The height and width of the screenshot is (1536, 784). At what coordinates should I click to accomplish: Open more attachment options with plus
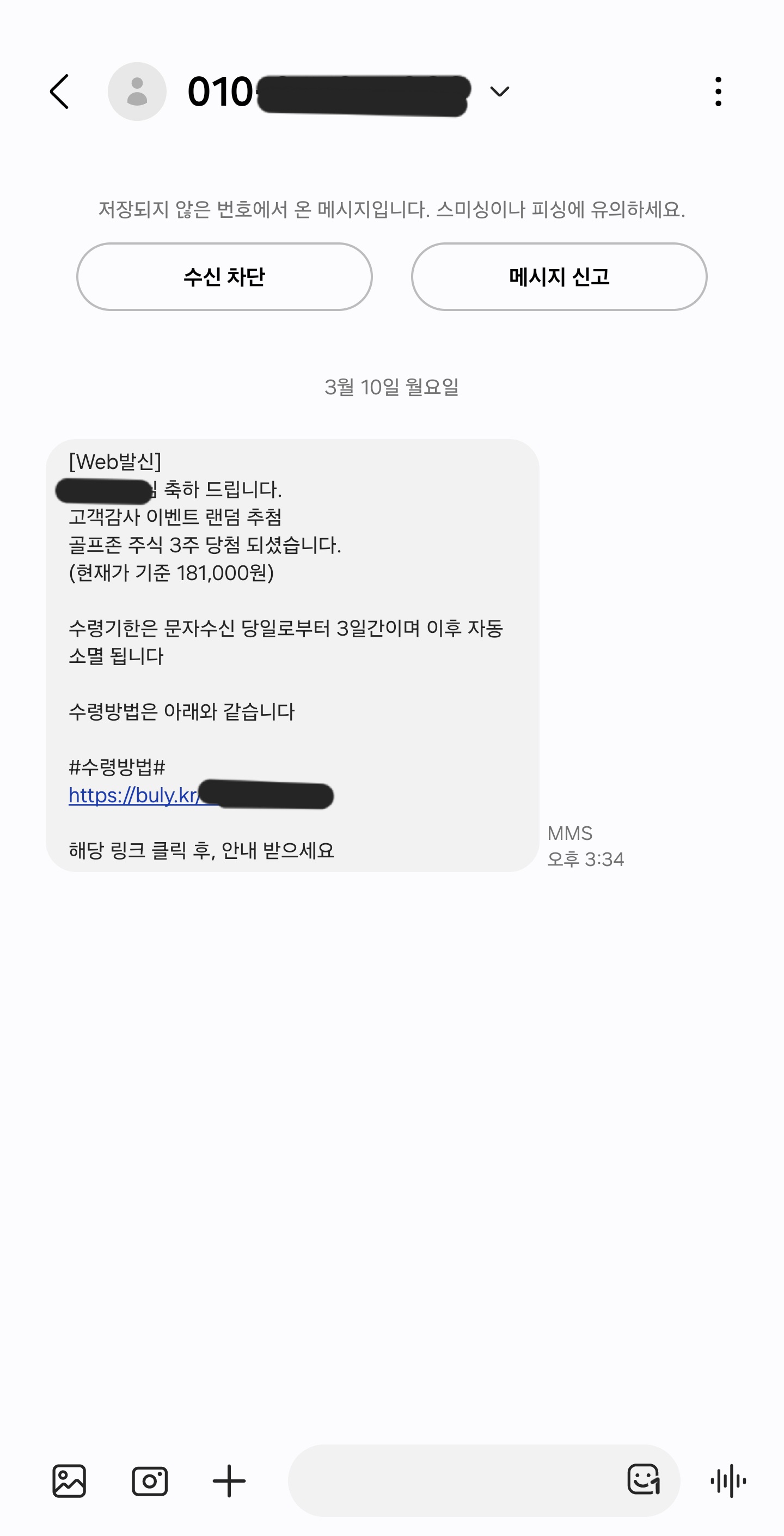[229, 1480]
